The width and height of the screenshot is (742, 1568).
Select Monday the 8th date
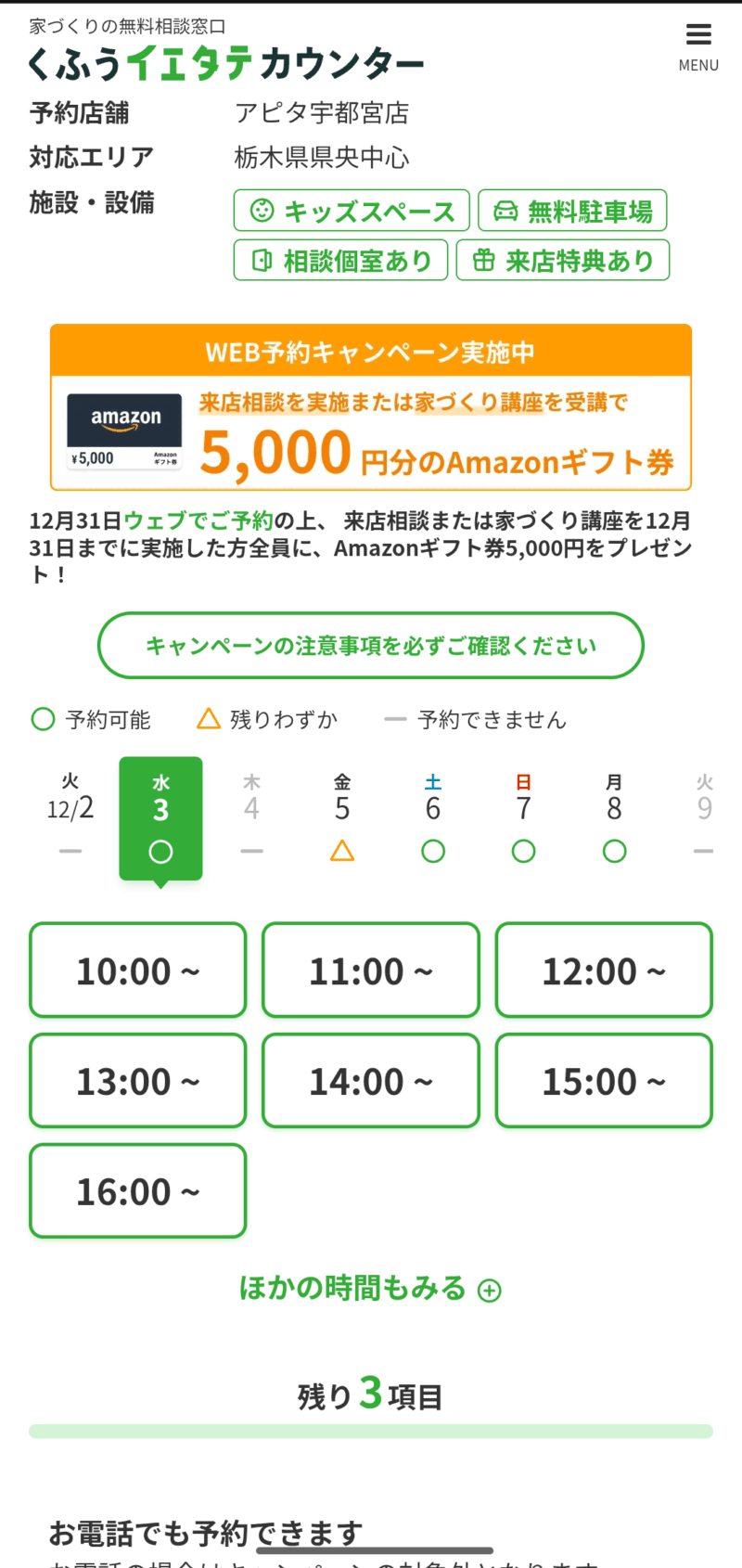point(614,817)
